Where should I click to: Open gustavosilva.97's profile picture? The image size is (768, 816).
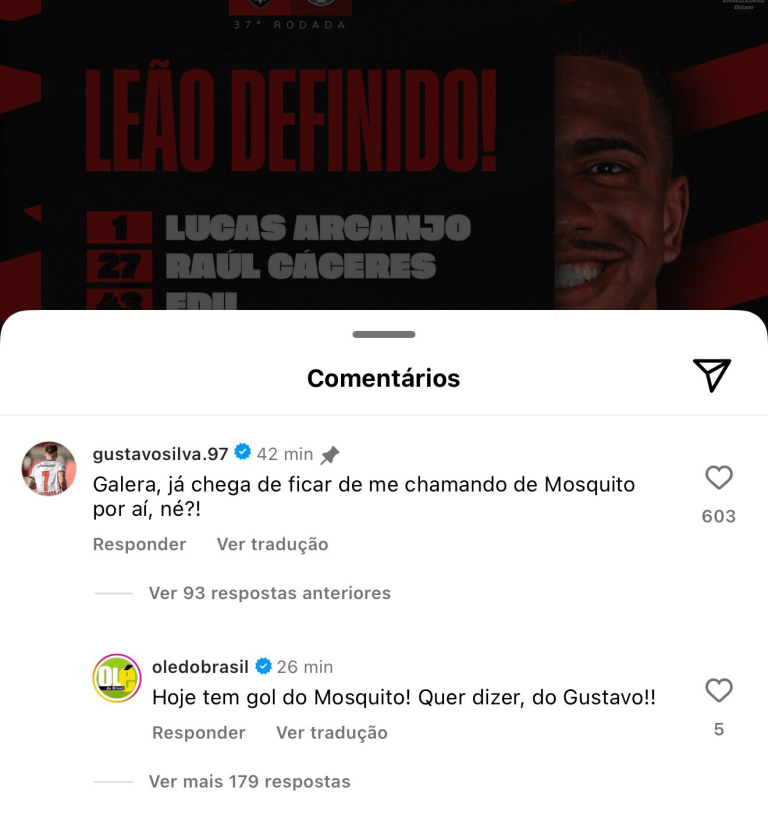tap(49, 469)
